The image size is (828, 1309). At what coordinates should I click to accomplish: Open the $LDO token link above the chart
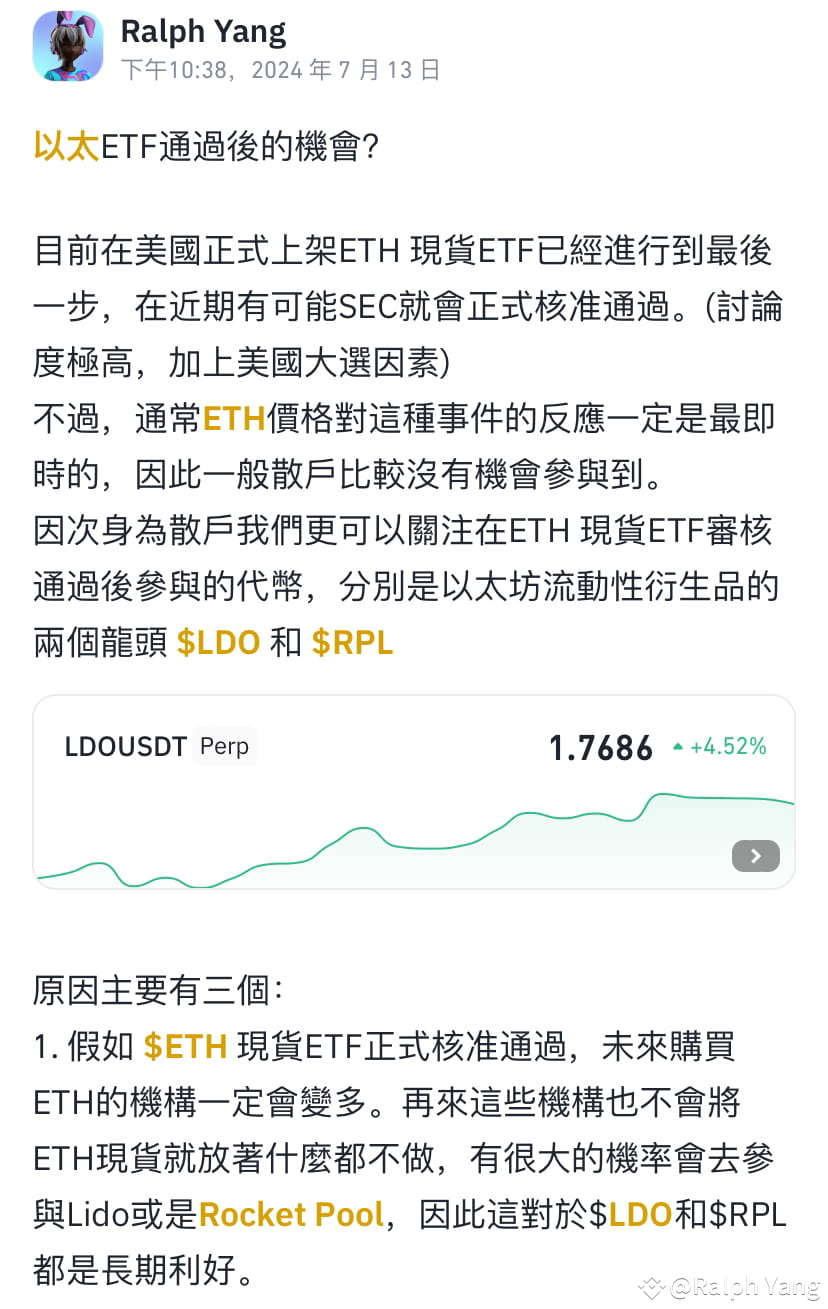(x=218, y=643)
